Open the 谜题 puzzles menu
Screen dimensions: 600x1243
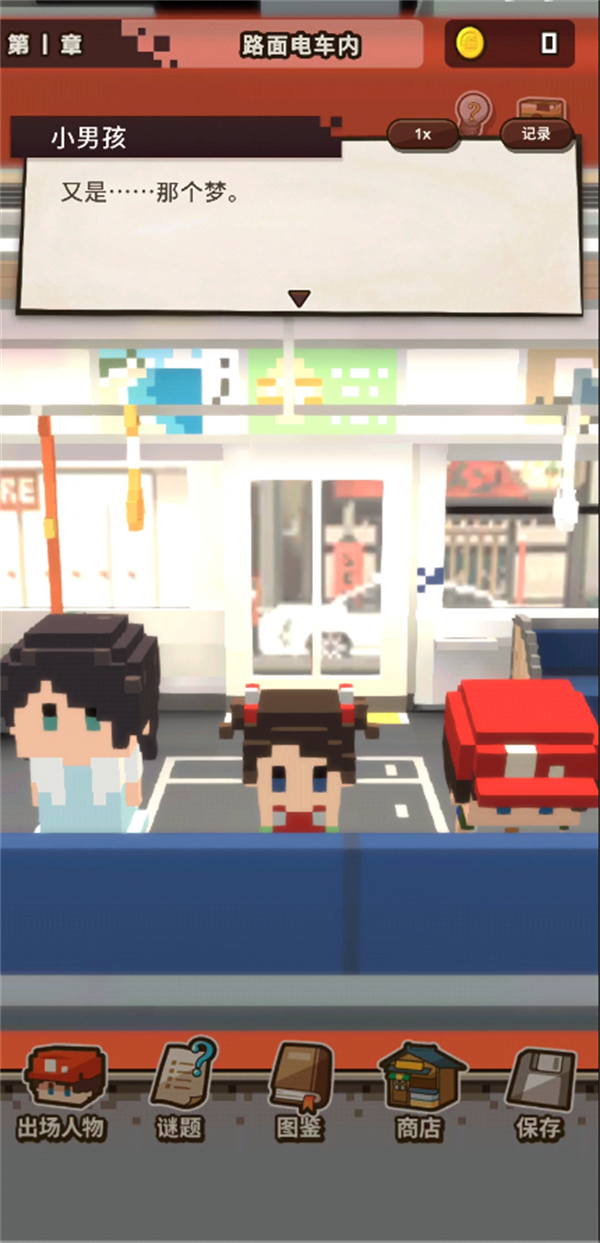pos(181,1094)
